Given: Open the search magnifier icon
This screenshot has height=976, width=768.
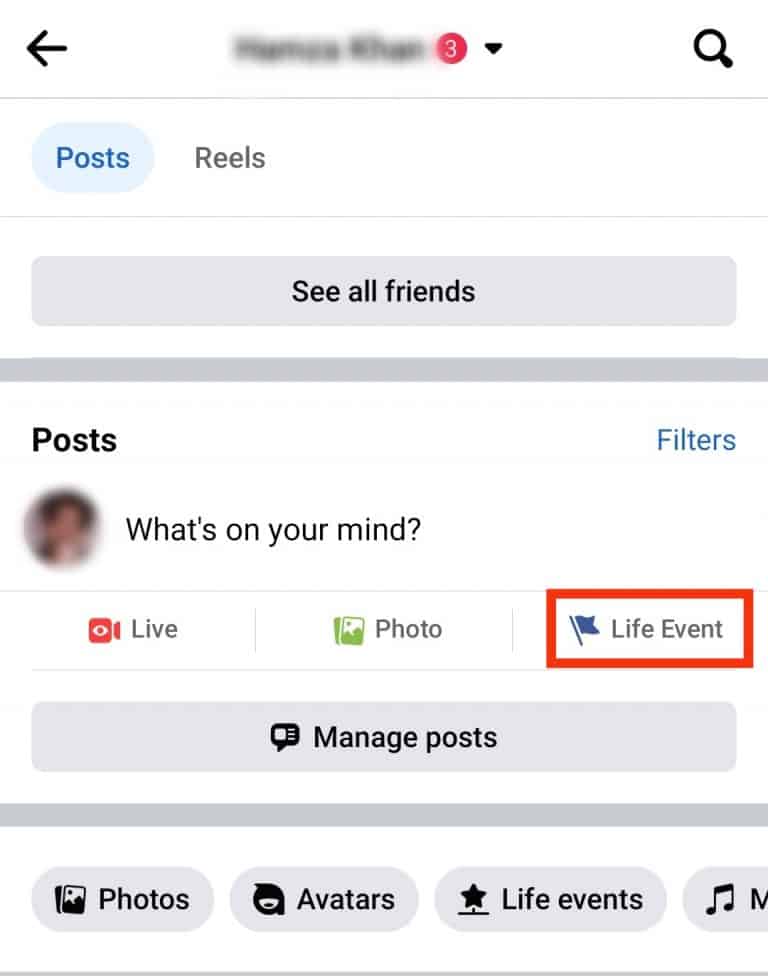Looking at the screenshot, I should (713, 48).
